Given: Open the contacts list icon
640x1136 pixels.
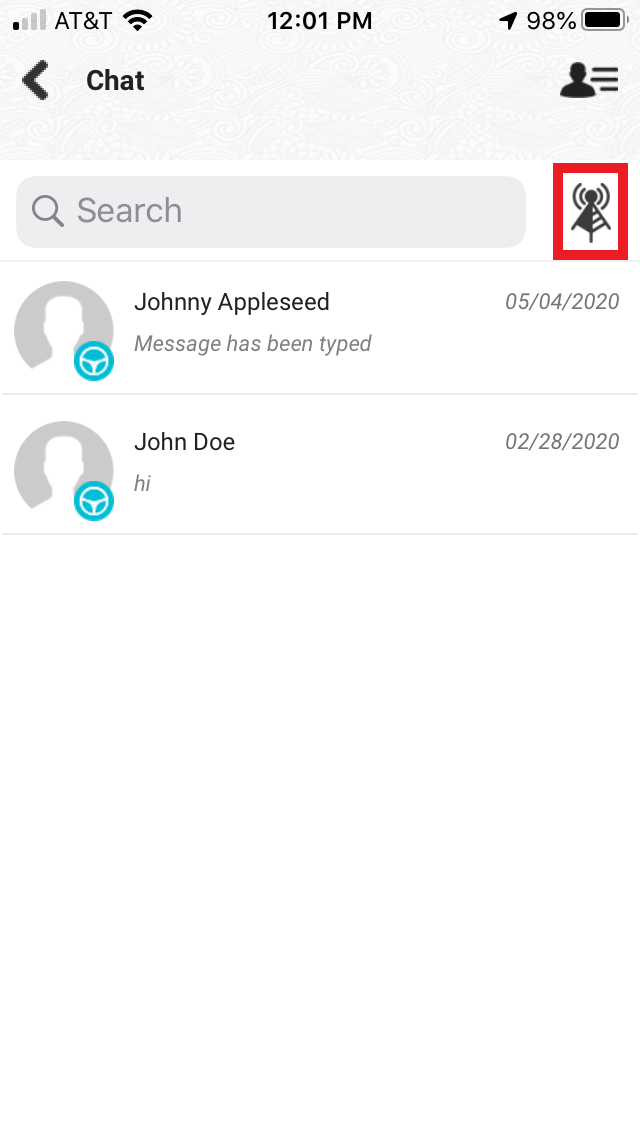Looking at the screenshot, I should click(x=588, y=81).
